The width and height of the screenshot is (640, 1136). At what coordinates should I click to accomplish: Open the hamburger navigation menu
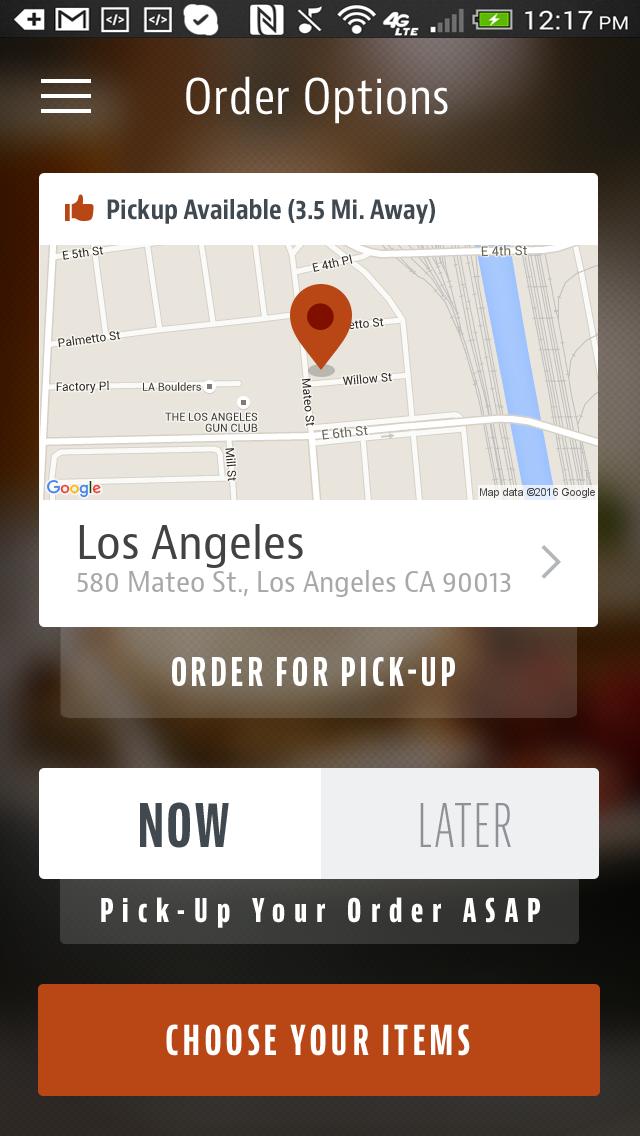click(x=66, y=96)
